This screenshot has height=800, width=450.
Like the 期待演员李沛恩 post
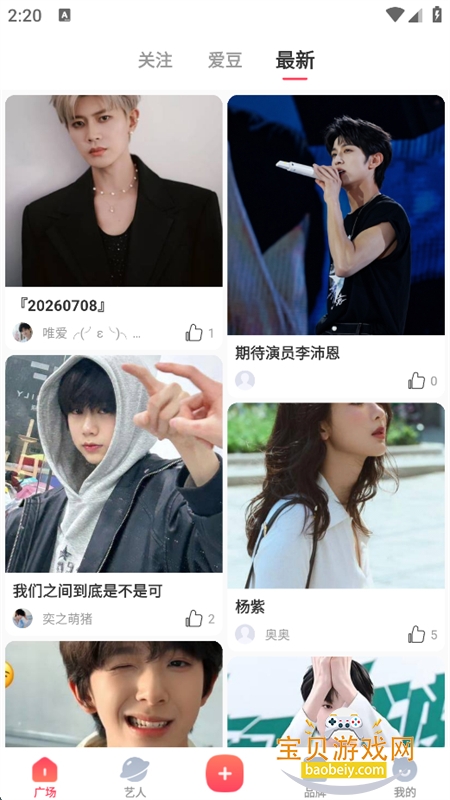[x=416, y=381]
